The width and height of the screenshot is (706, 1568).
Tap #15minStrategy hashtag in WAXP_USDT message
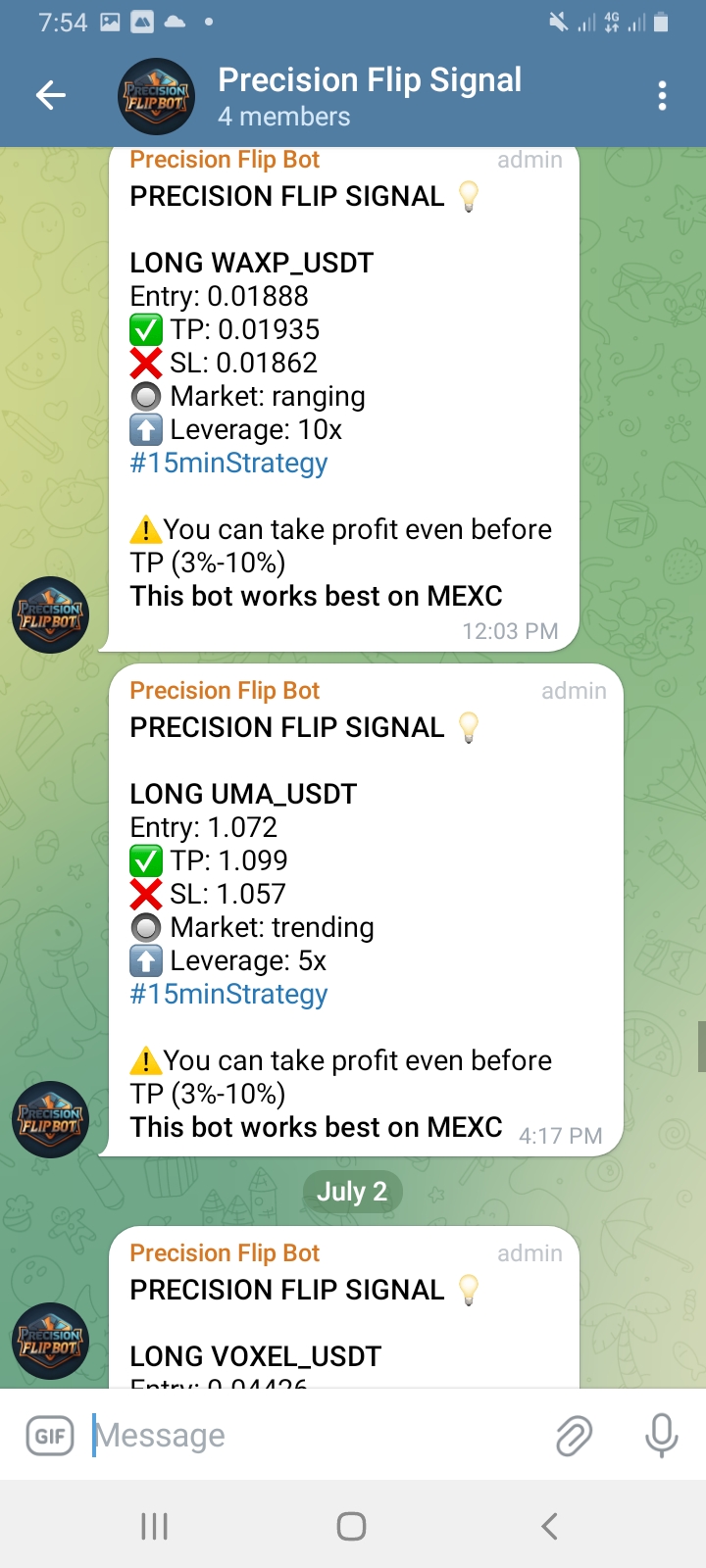point(228,463)
